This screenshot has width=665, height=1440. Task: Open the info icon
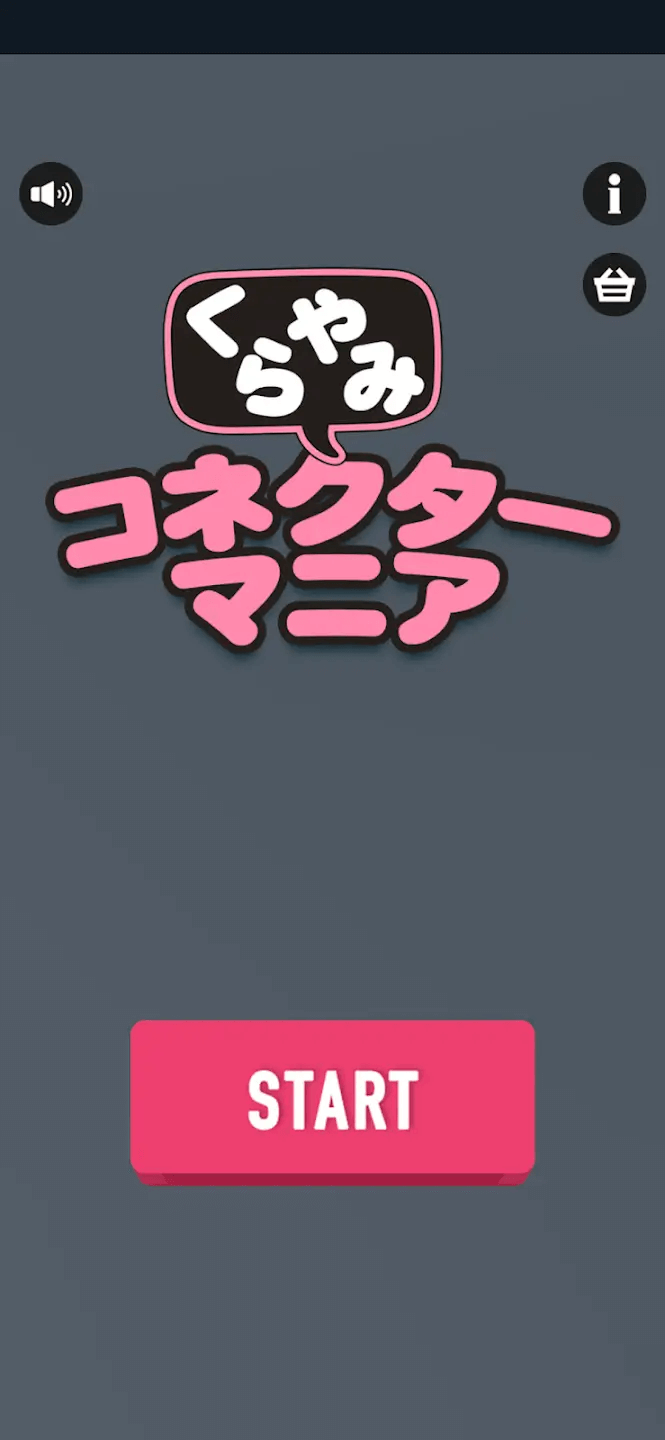pyautogui.click(x=614, y=193)
